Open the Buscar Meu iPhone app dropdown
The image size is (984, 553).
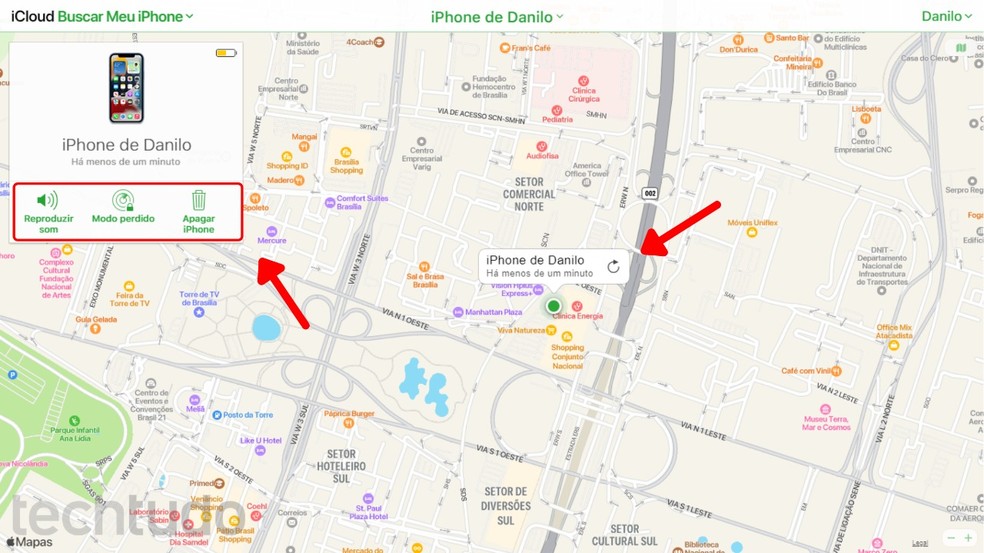point(125,16)
